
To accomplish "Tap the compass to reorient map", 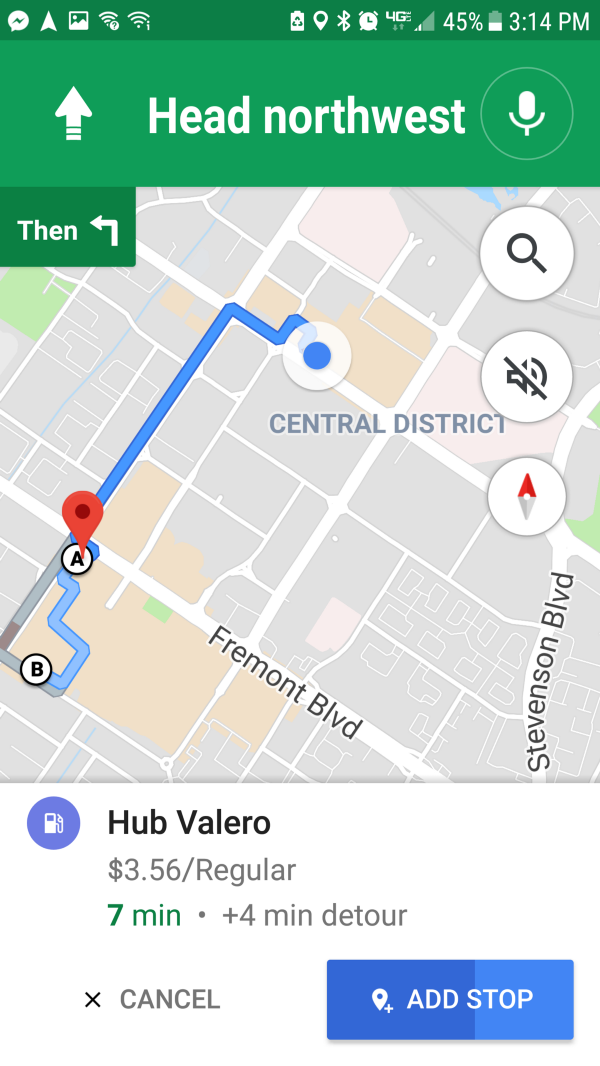I will pos(527,496).
